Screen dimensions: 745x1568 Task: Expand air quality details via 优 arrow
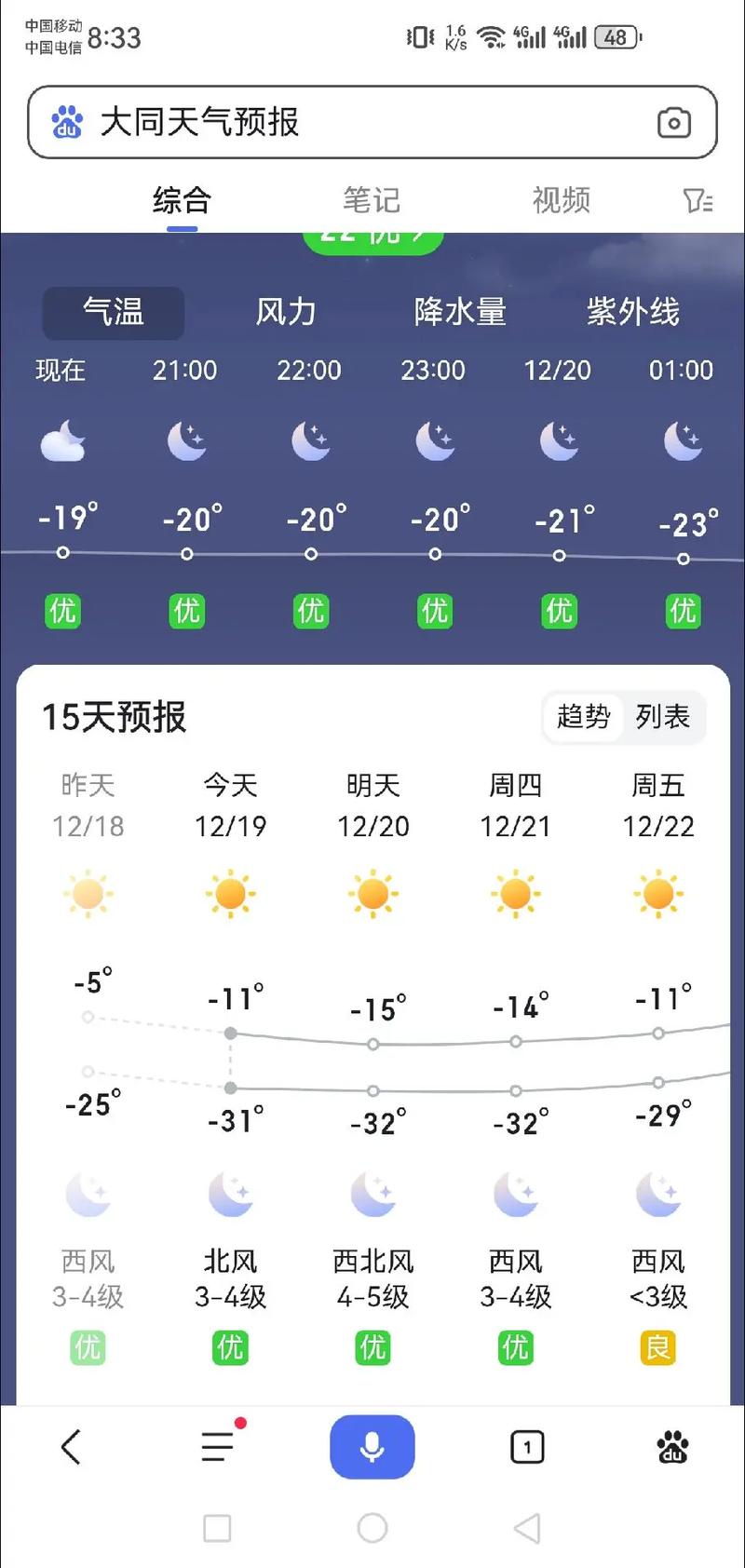coord(372,235)
